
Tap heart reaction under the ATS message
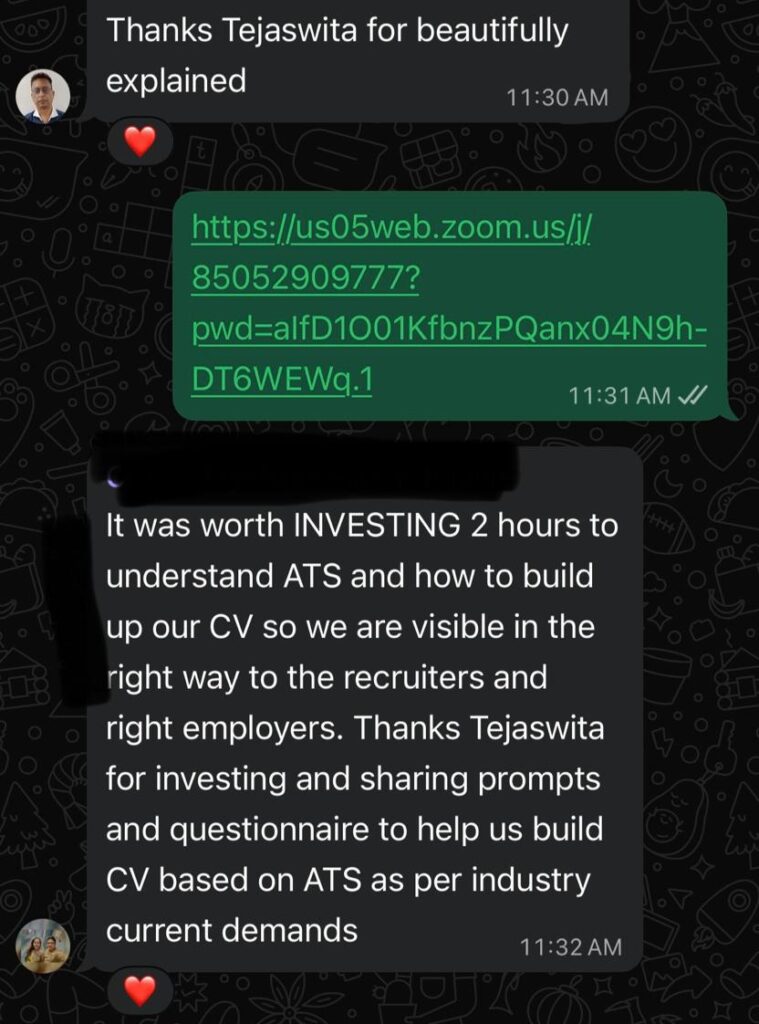click(140, 992)
